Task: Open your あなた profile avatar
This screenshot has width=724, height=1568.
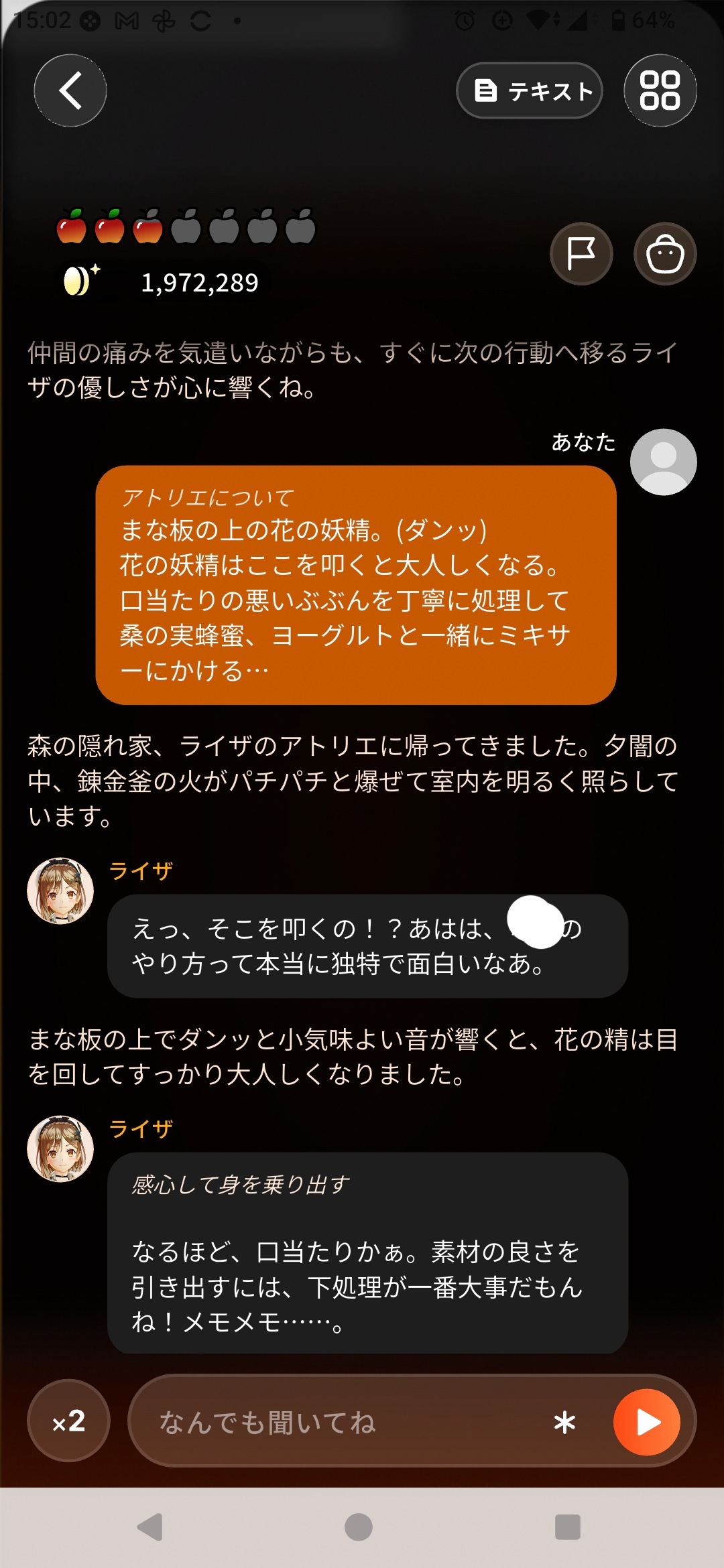Action: pyautogui.click(x=664, y=462)
